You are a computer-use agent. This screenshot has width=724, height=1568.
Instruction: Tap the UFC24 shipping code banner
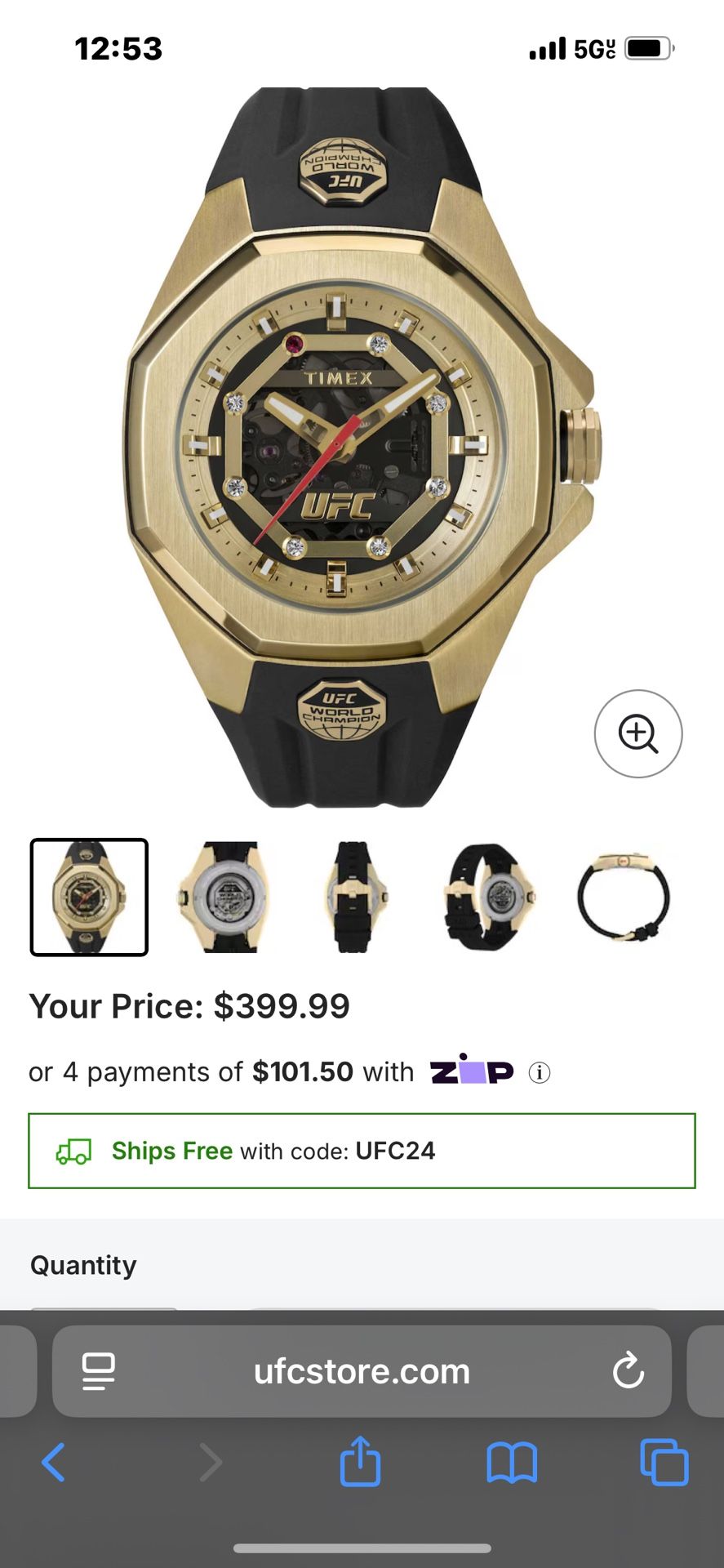pos(362,1151)
